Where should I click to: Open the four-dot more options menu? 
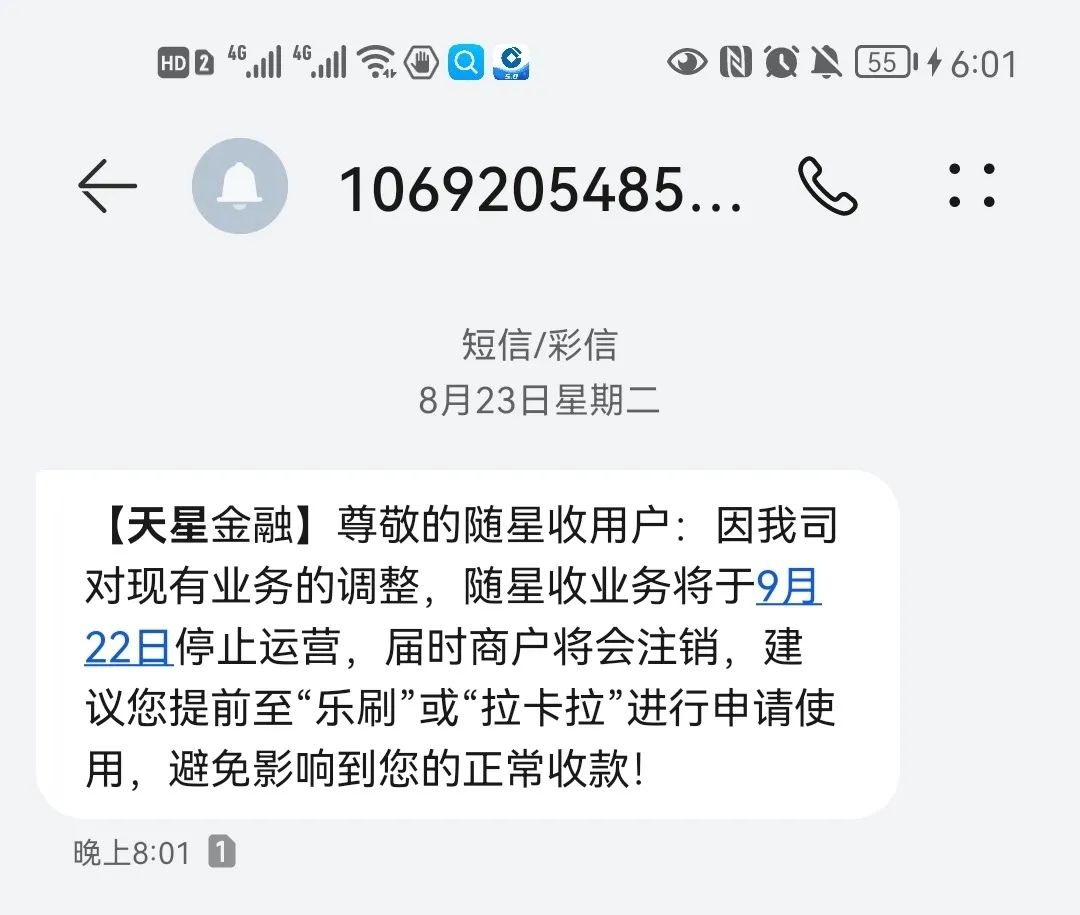[971, 186]
